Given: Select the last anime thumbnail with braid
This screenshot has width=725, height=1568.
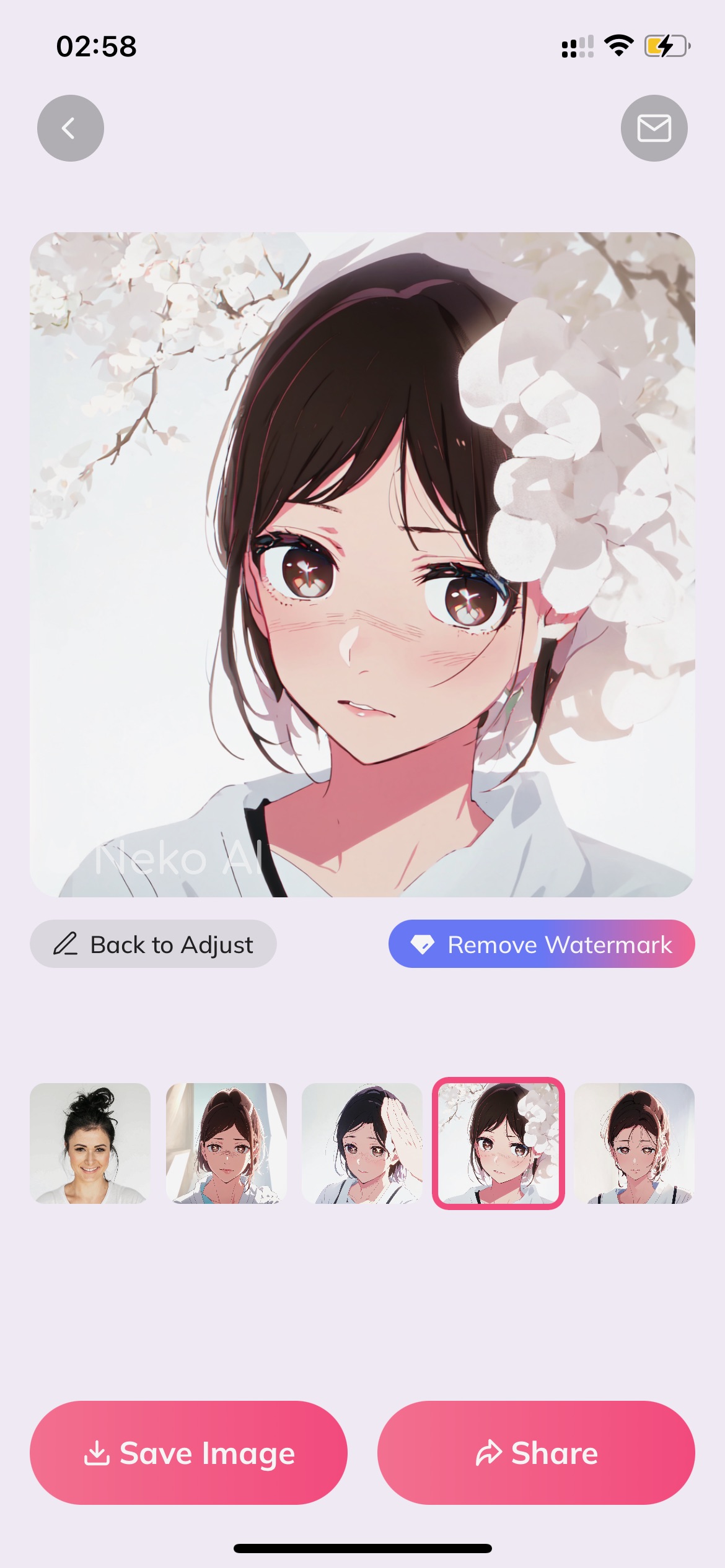Looking at the screenshot, I should [634, 1144].
